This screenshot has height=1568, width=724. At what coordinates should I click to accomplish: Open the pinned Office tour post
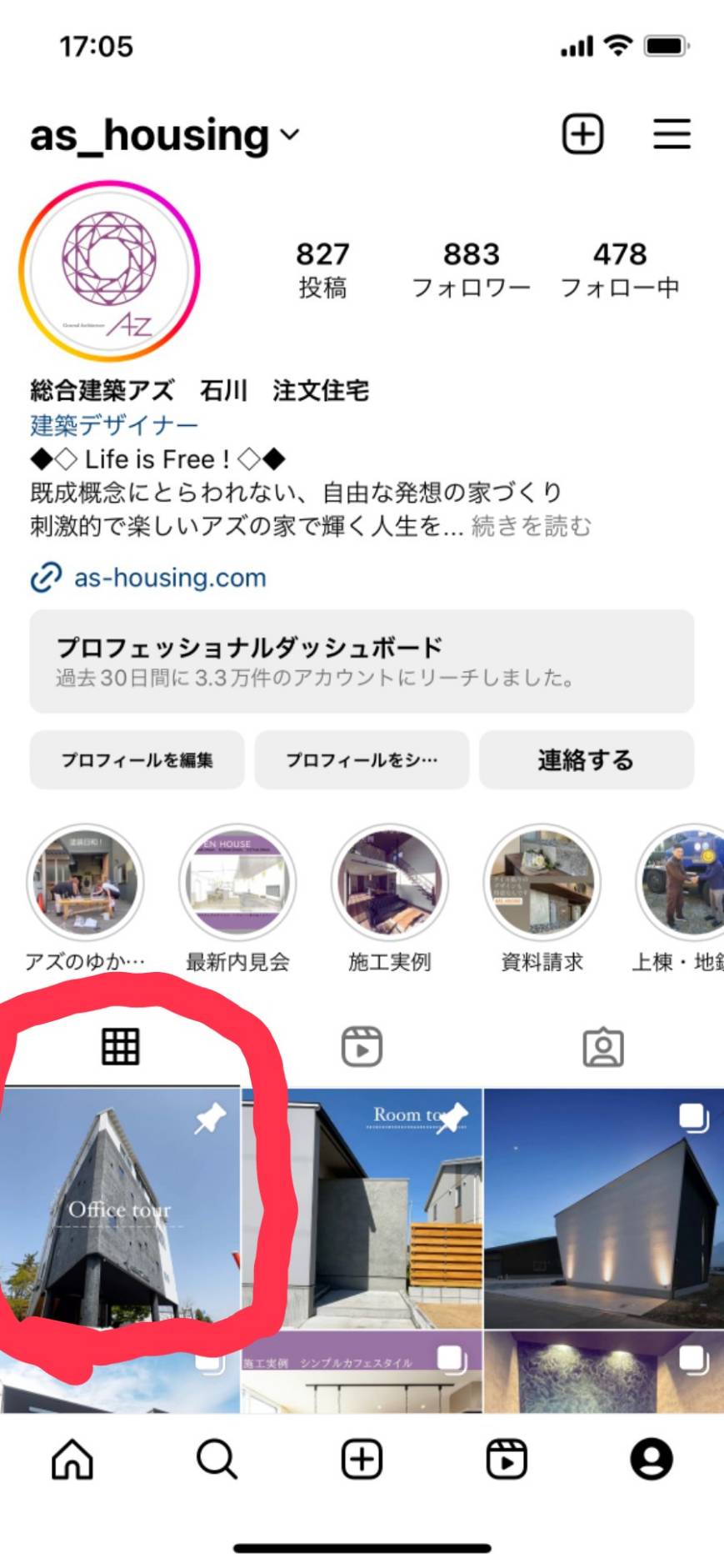point(120,1209)
